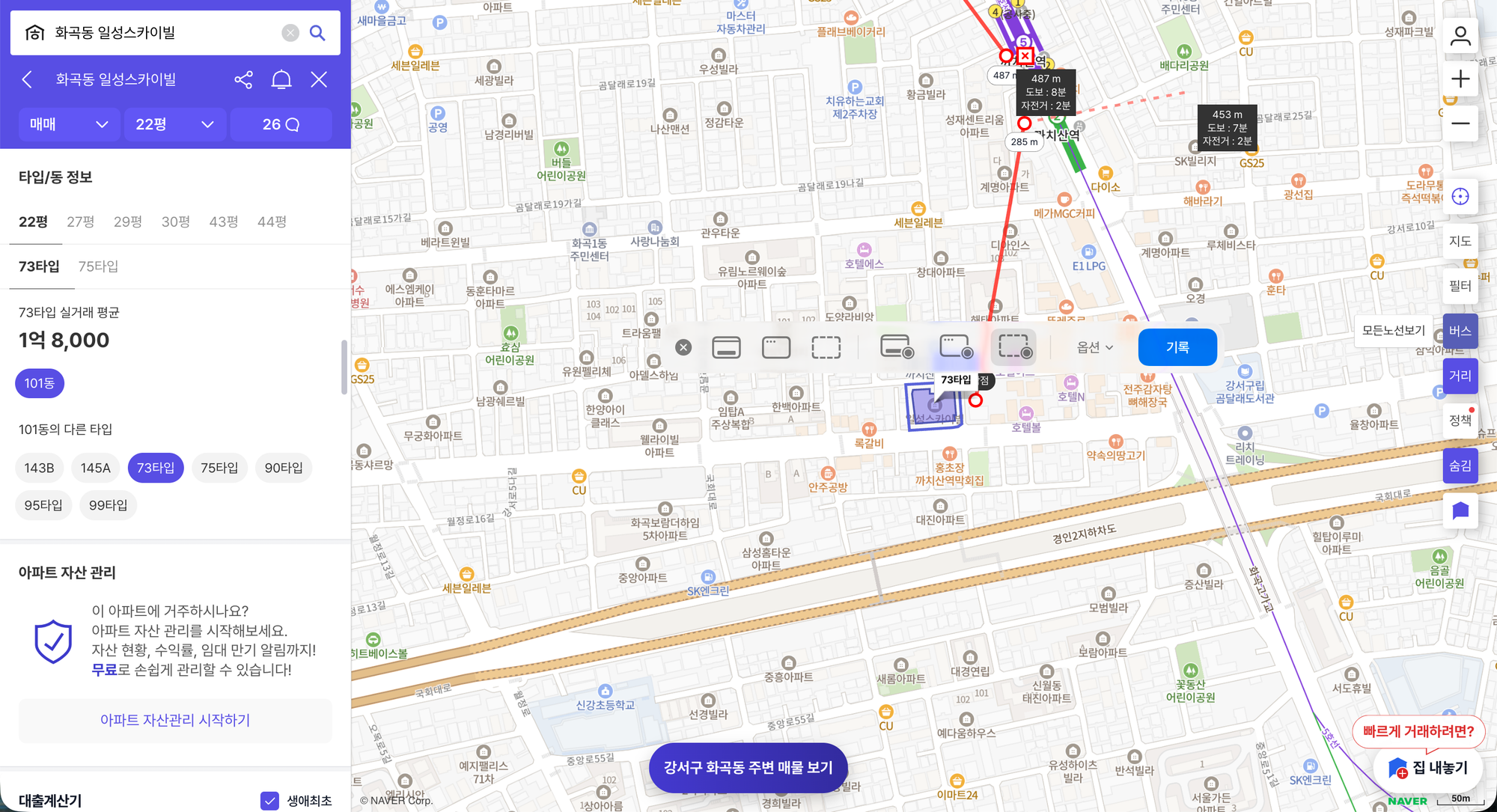Share this apartment complex
This screenshot has height=812, width=1497.
243,79
